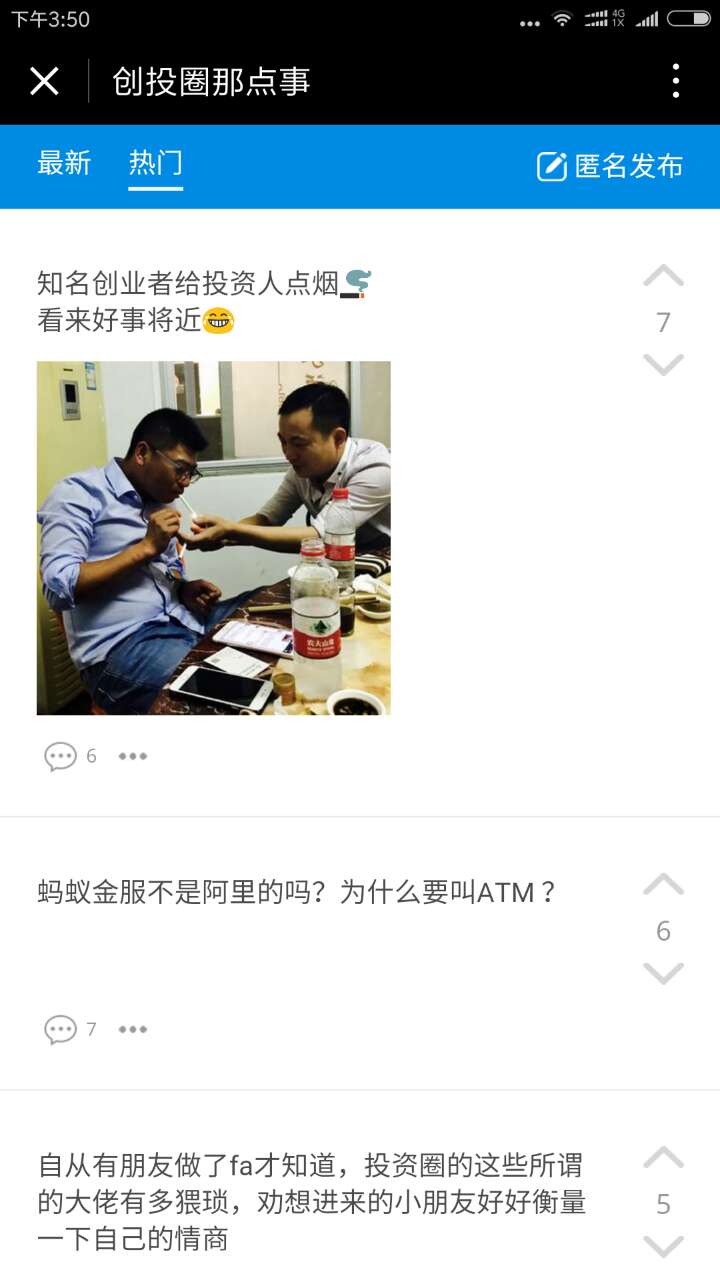Upvote the 点烟 post
720x1280 pixels.
(663, 277)
